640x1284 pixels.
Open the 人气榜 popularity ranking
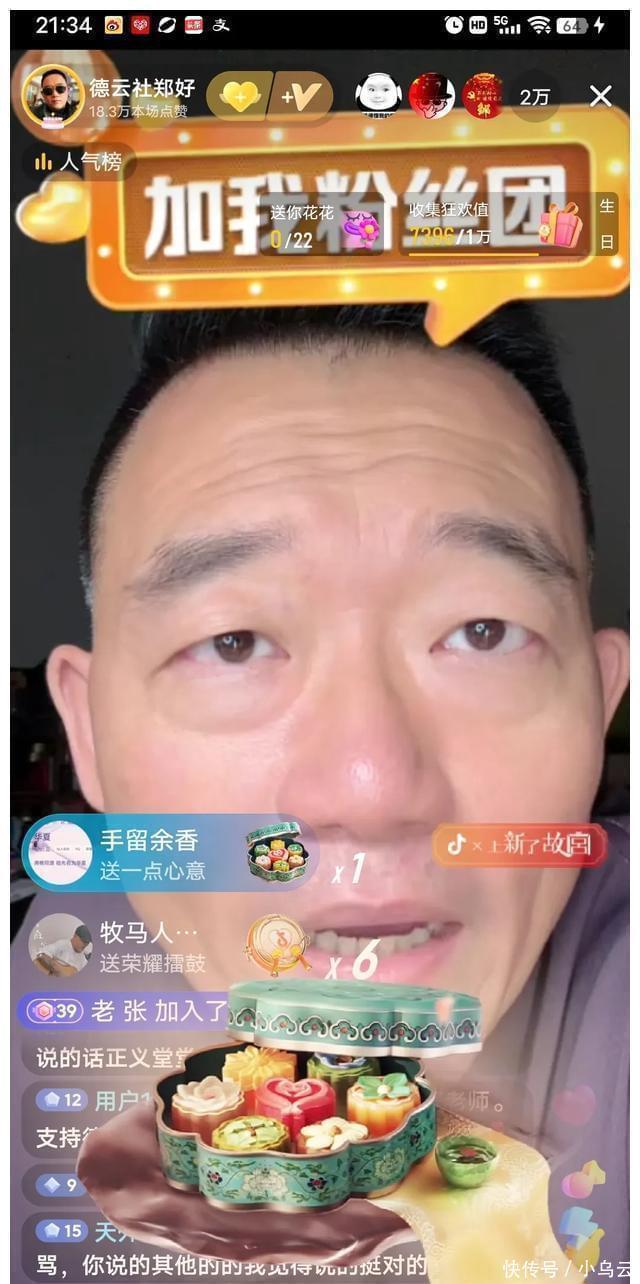[78, 161]
